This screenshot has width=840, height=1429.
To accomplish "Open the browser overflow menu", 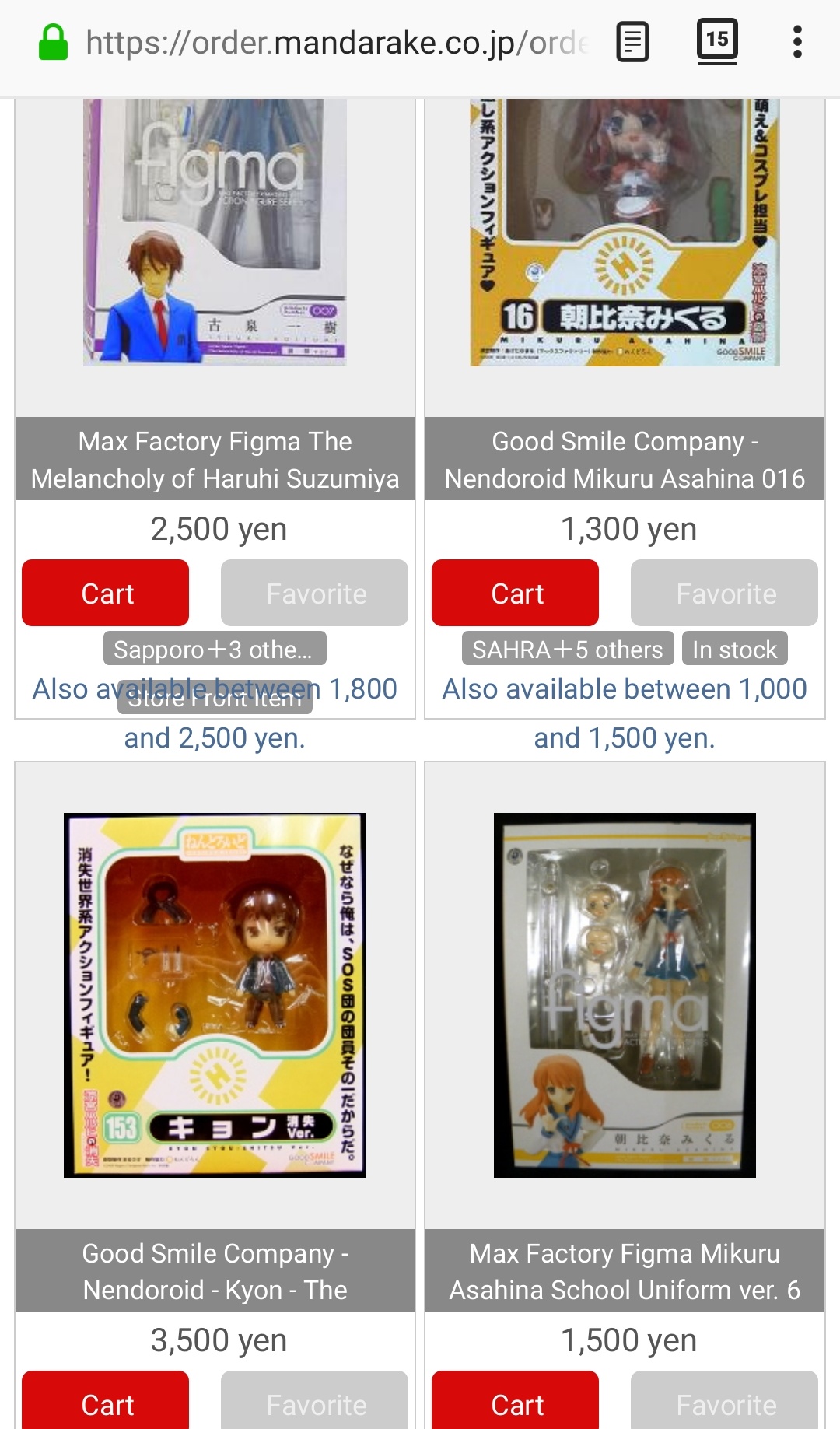I will click(x=796, y=42).
